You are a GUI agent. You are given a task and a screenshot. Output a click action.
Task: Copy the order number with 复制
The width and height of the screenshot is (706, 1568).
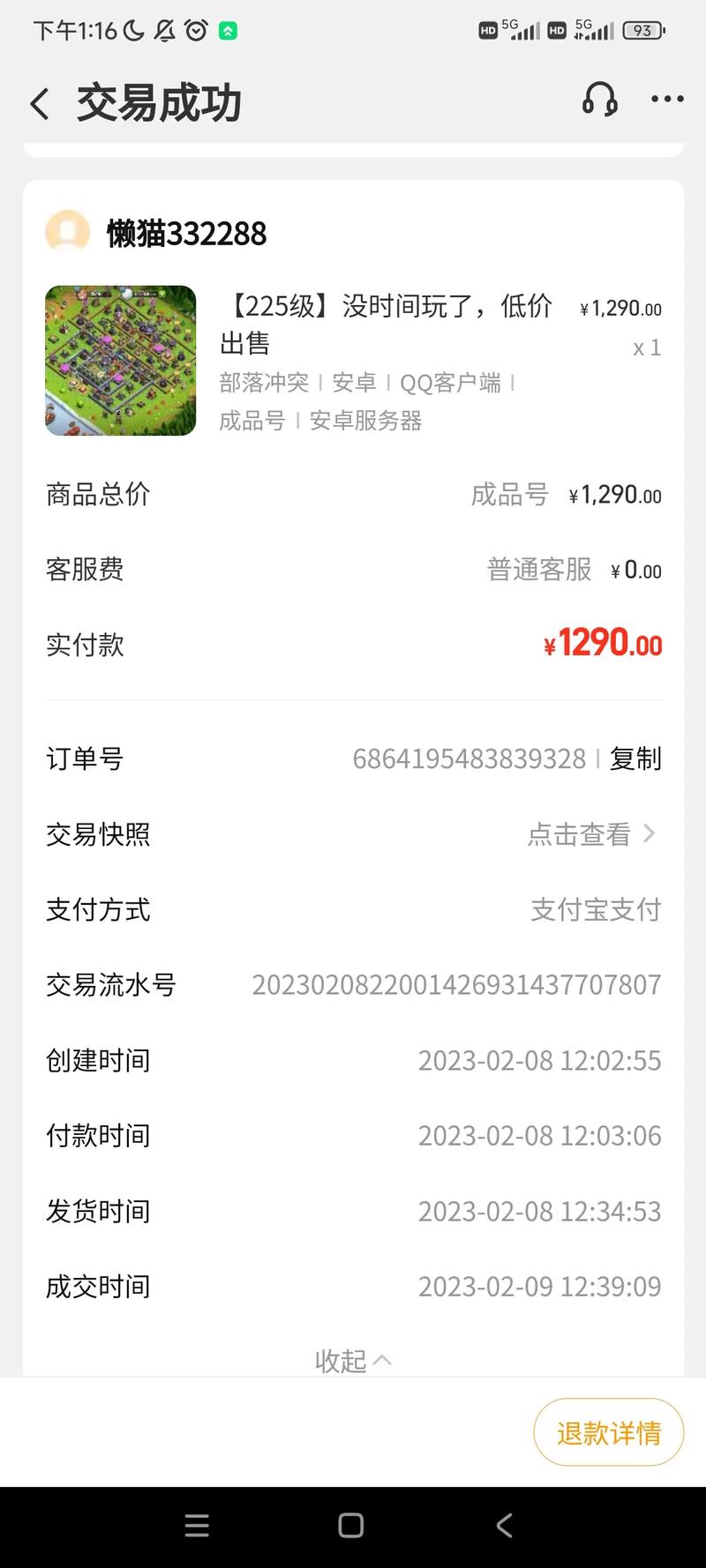[635, 758]
